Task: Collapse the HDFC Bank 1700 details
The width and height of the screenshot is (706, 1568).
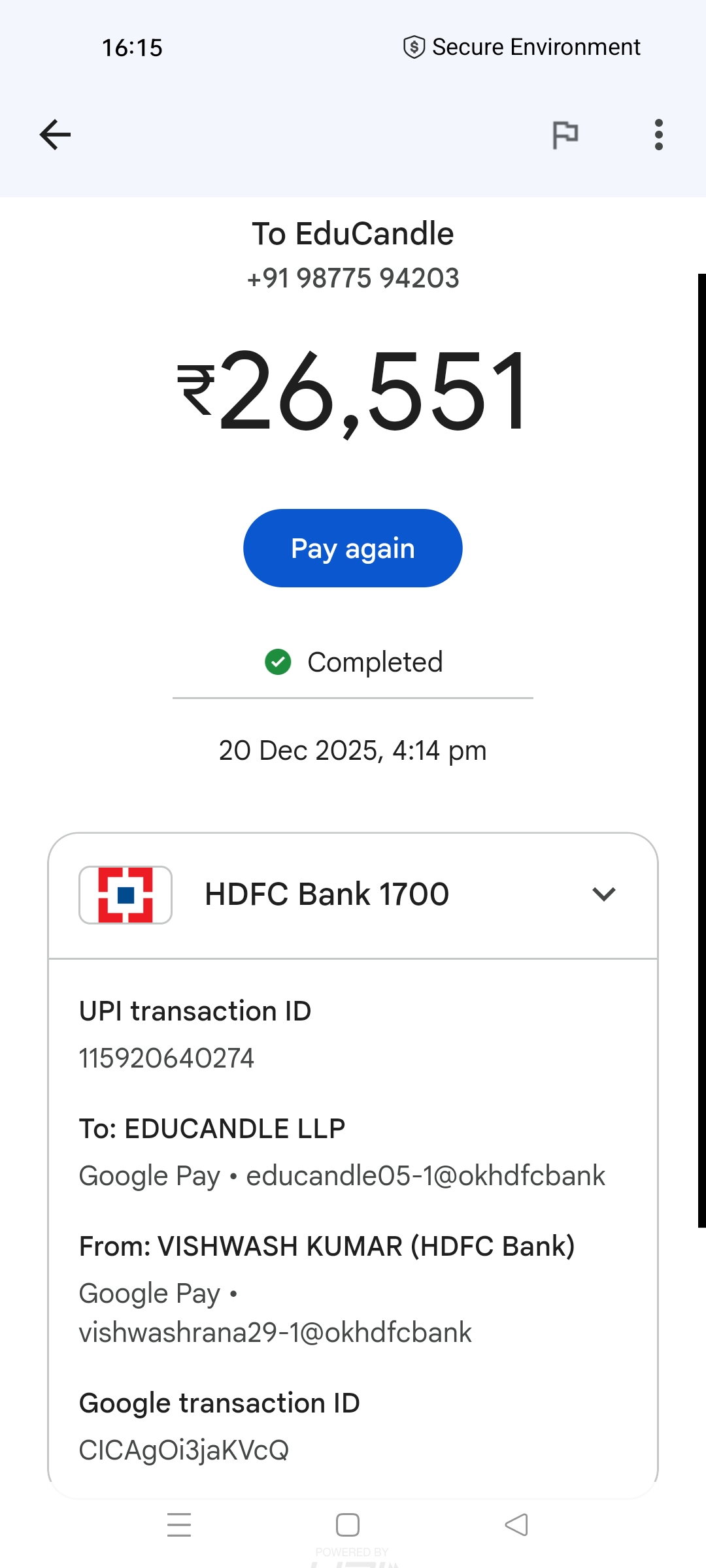Action: [x=604, y=894]
